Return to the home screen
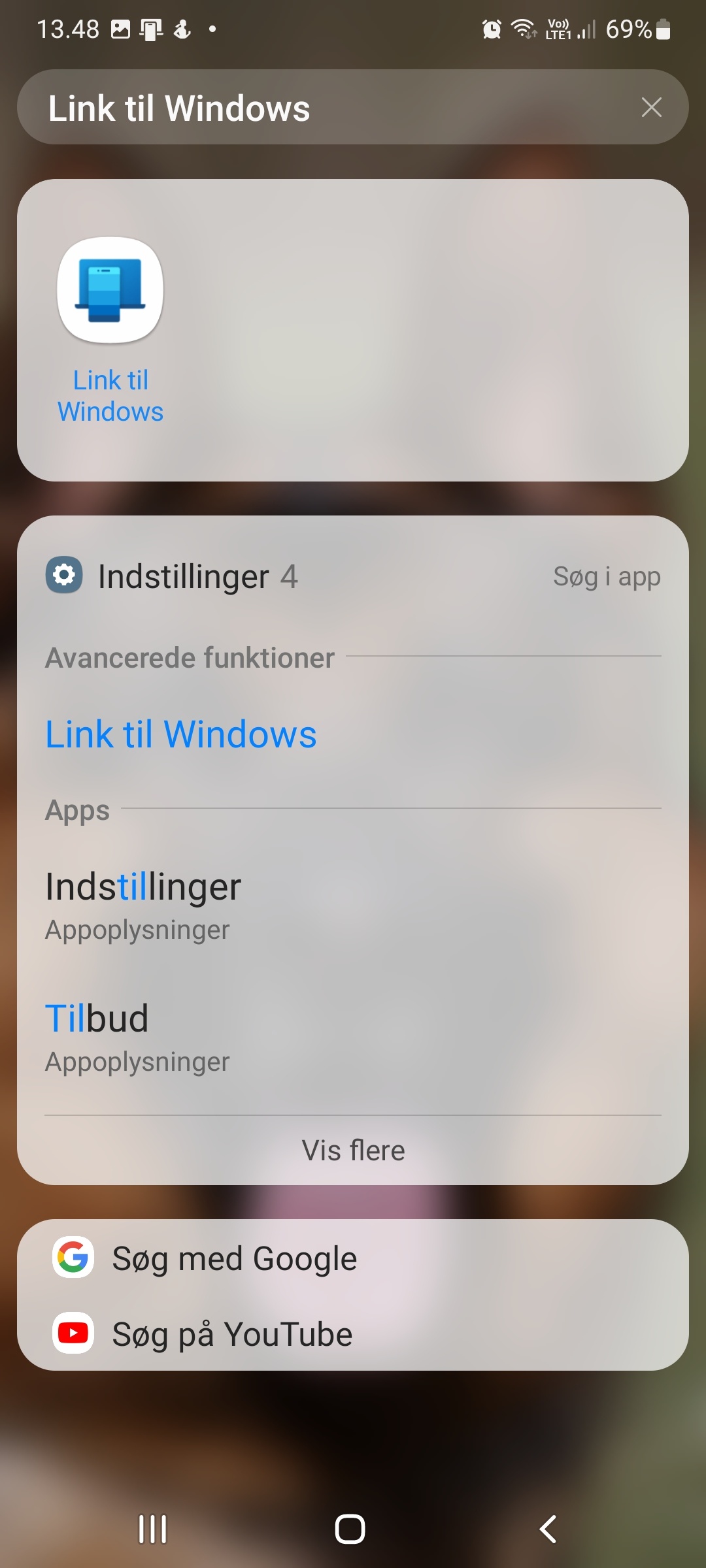 click(x=350, y=1529)
